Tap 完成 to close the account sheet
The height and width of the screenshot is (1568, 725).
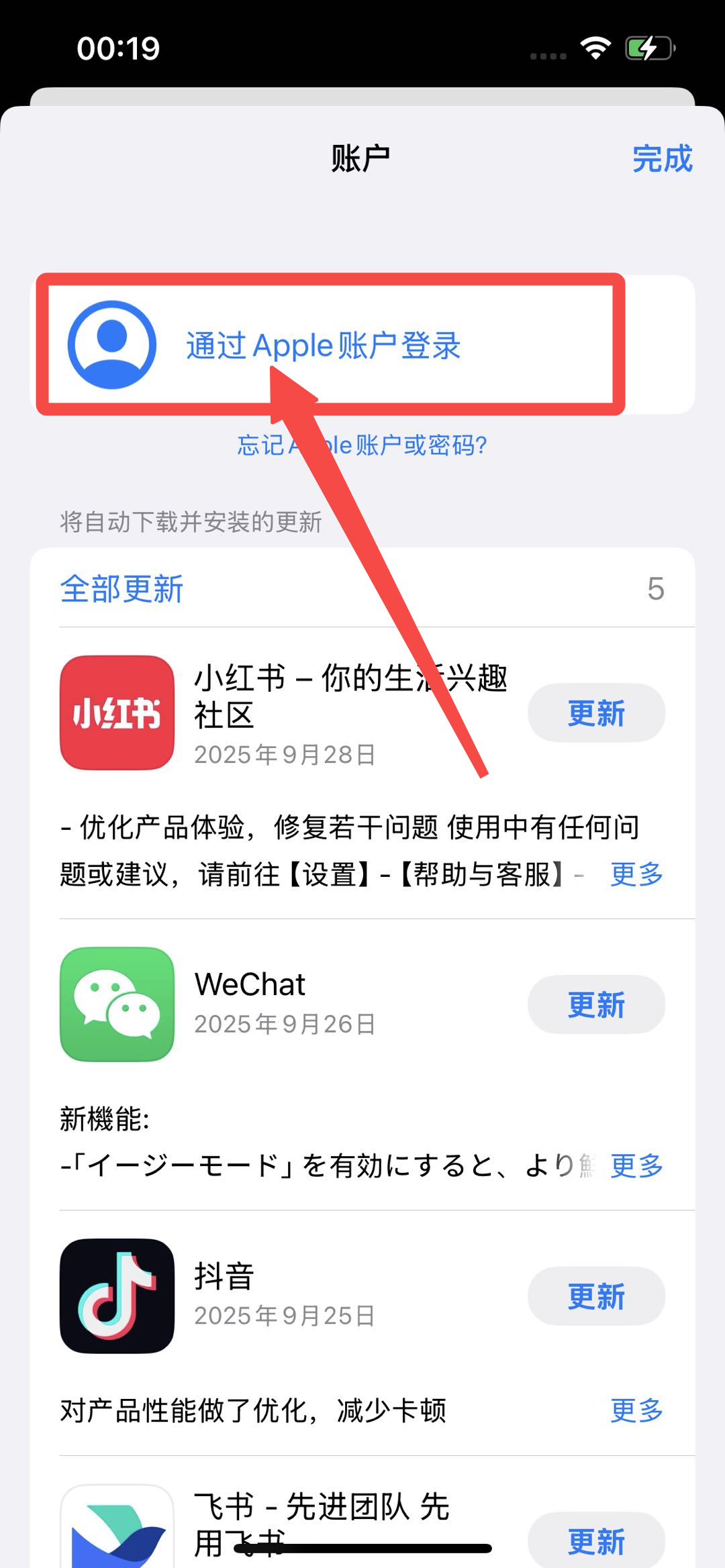point(662,159)
